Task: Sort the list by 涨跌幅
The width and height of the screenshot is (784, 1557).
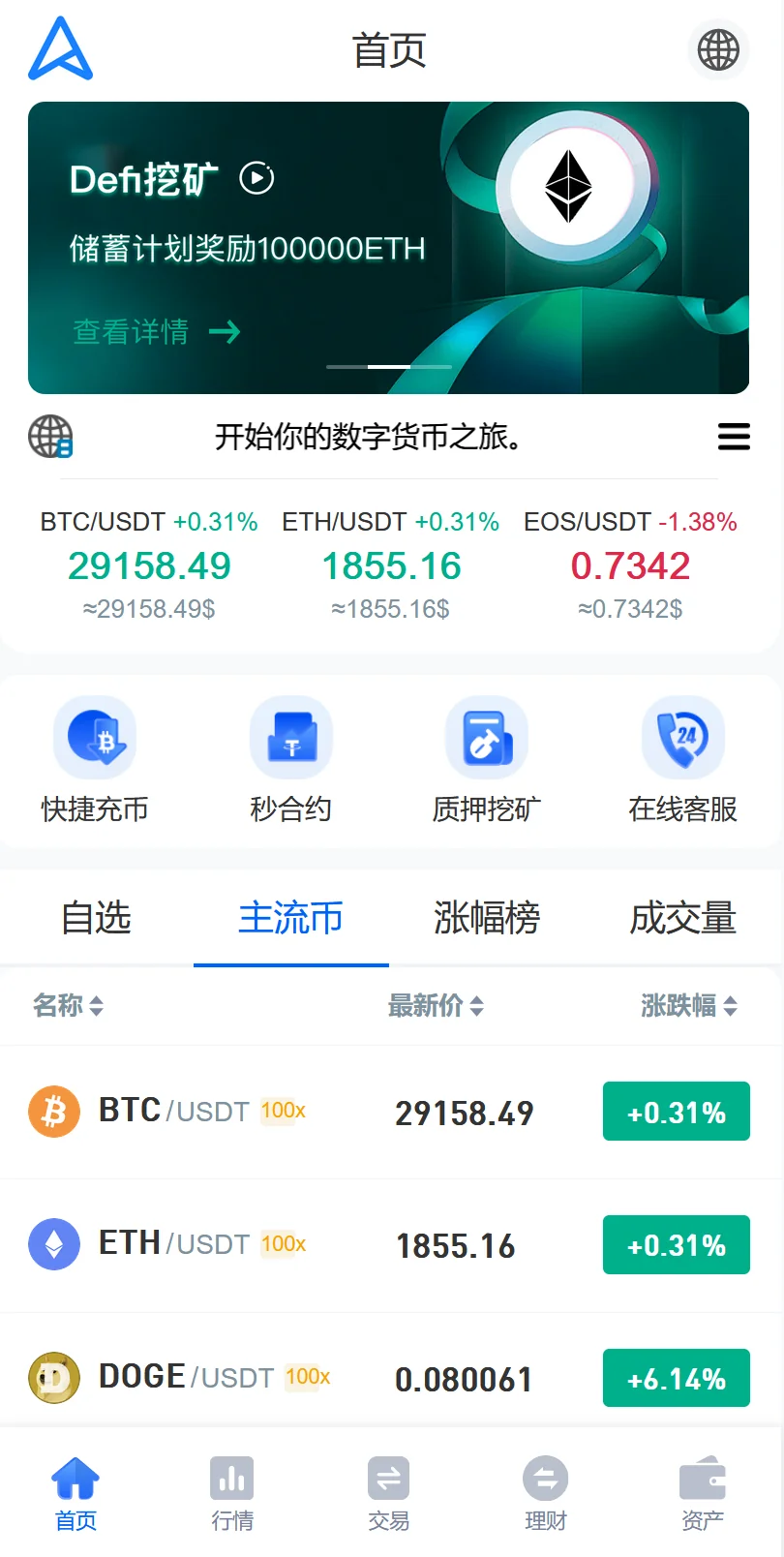Action: click(688, 1006)
